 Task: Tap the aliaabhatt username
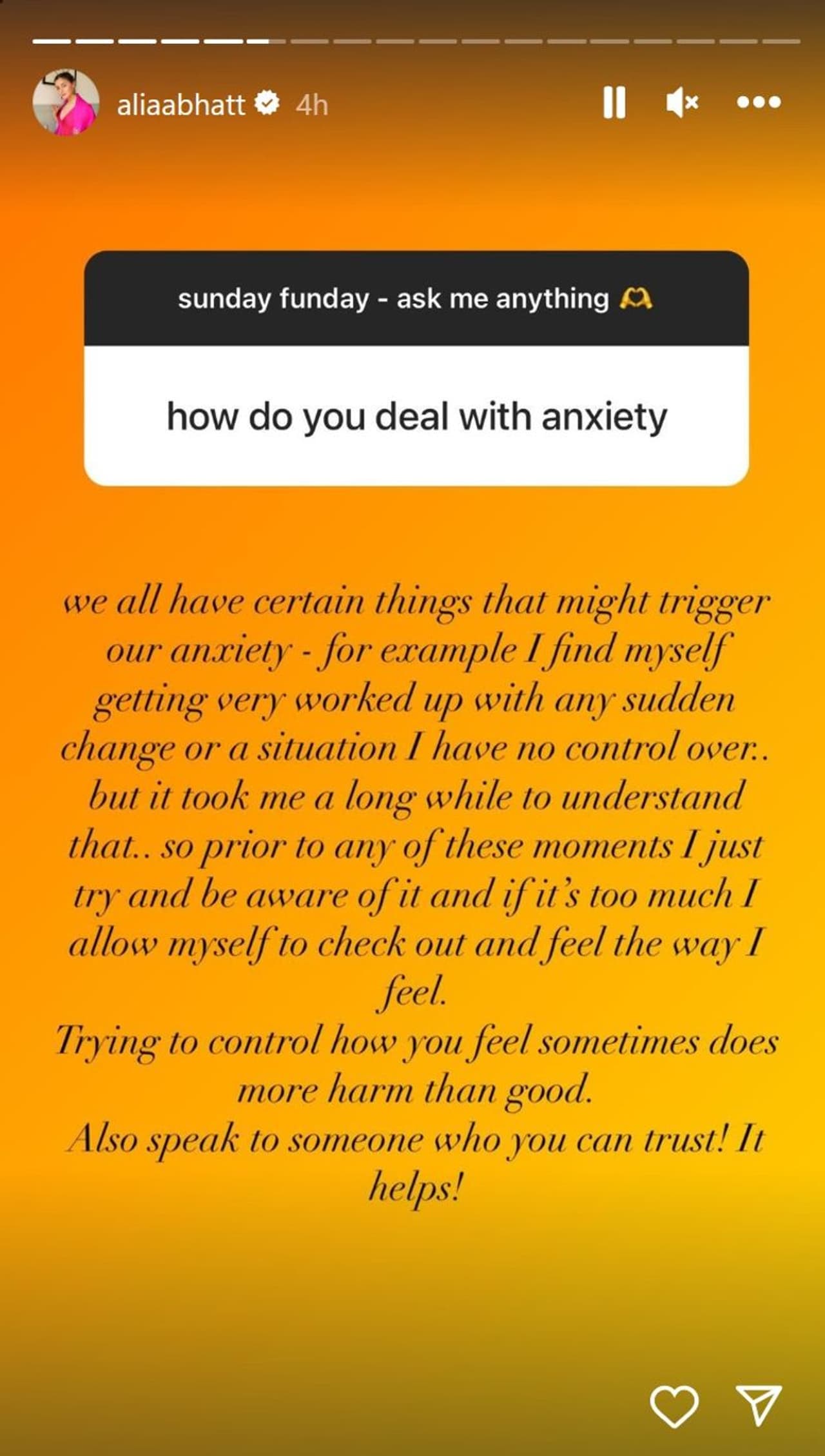pyautogui.click(x=181, y=104)
